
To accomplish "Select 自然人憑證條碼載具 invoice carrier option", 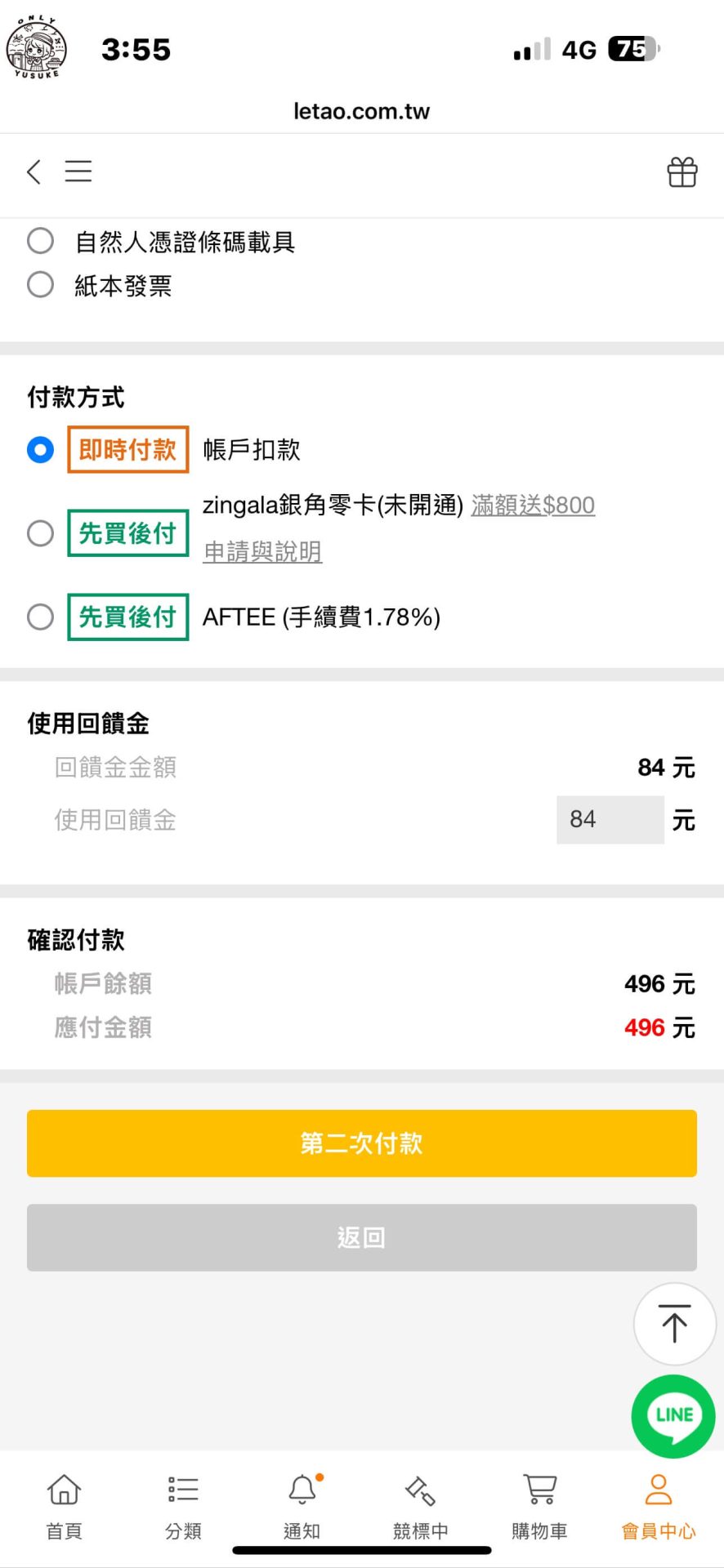I will tap(39, 240).
